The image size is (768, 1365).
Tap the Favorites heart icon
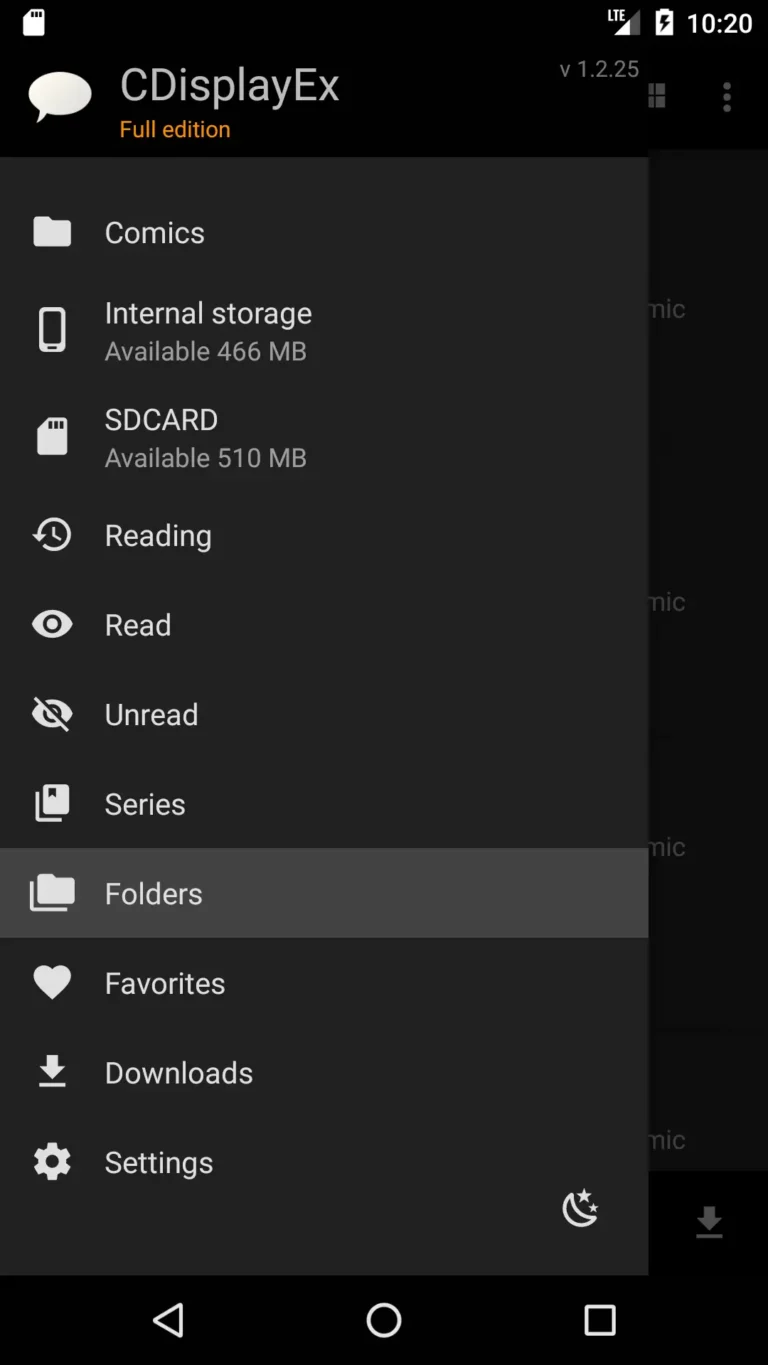tap(51, 982)
